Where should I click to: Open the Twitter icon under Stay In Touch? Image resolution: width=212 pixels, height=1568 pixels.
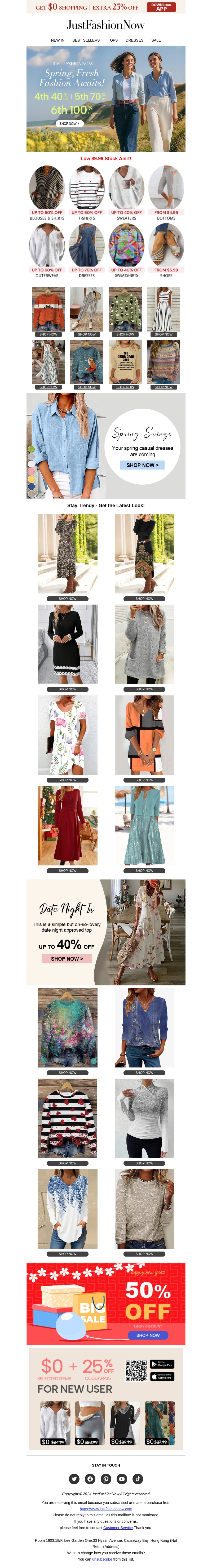pos(74,1479)
